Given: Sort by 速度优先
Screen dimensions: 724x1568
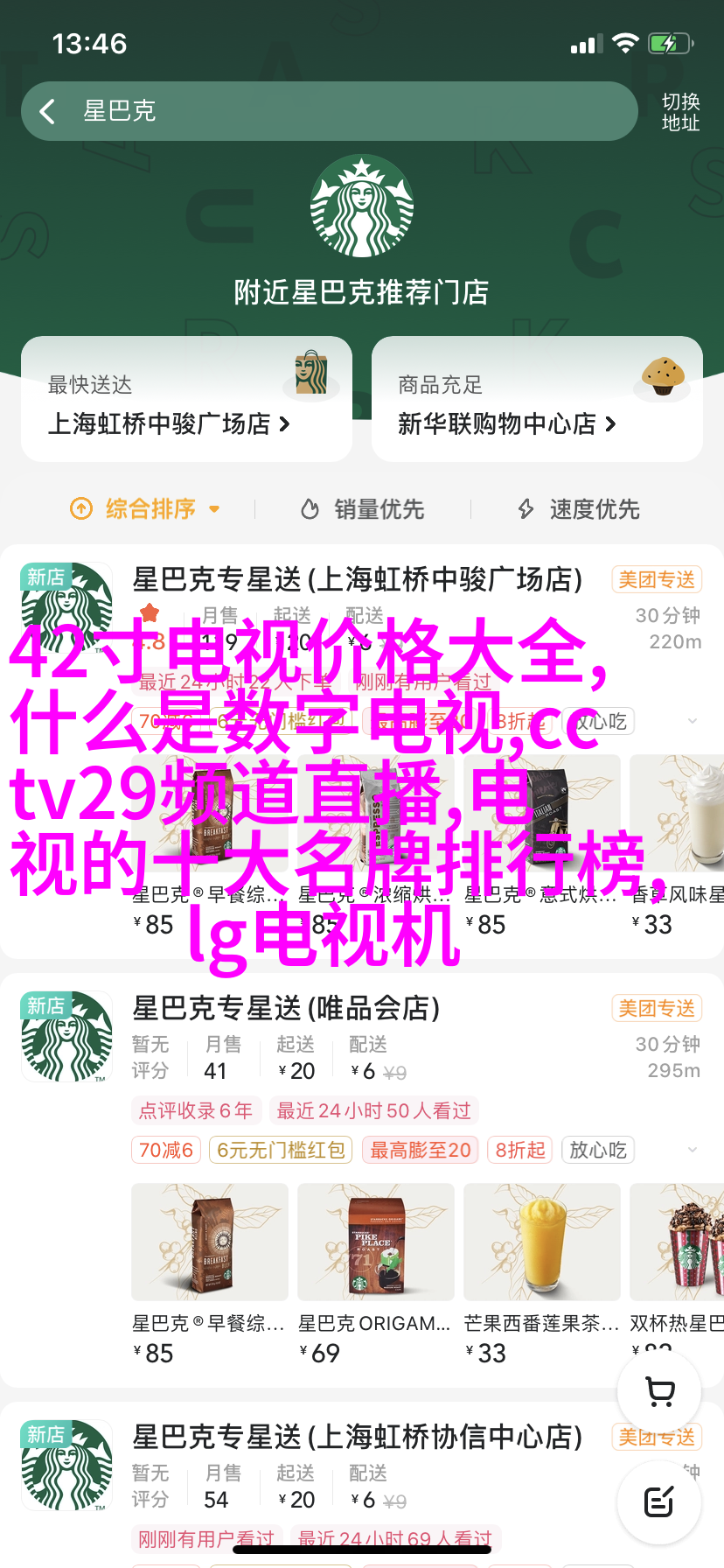Looking at the screenshot, I should pos(579,508).
